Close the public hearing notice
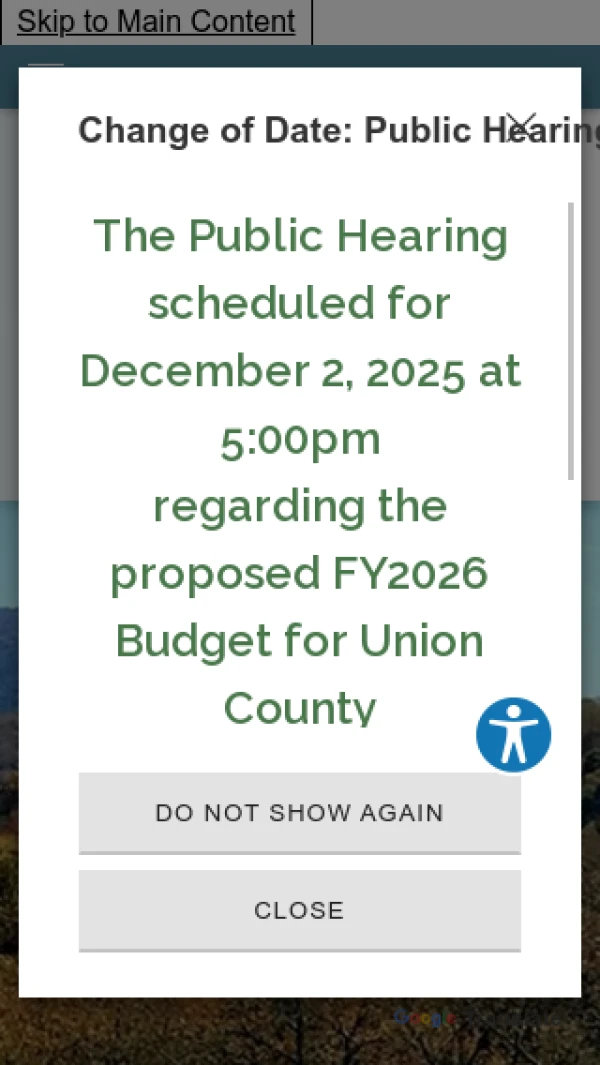This screenshot has height=1065, width=600. tap(299, 910)
